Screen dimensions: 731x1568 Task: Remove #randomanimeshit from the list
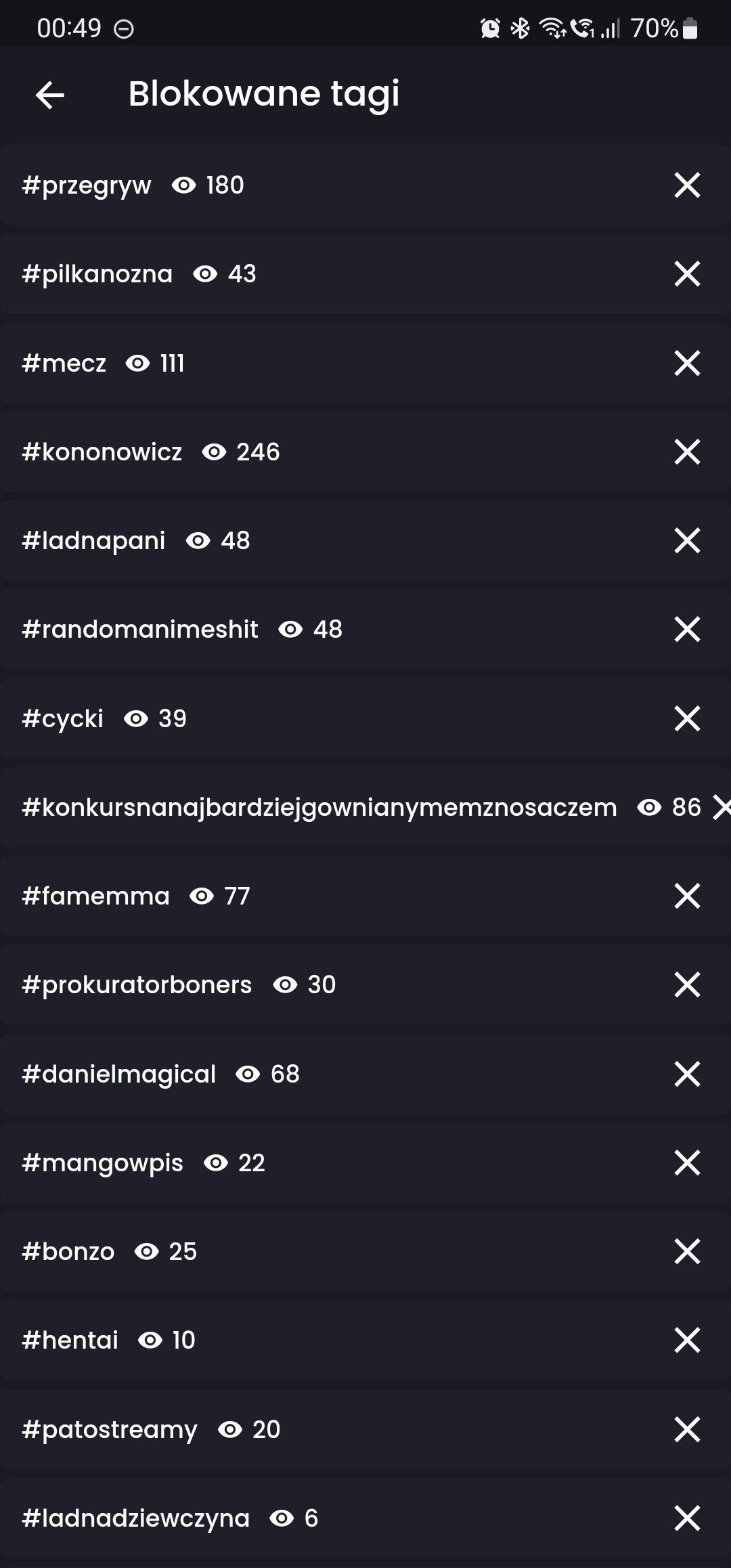687,629
